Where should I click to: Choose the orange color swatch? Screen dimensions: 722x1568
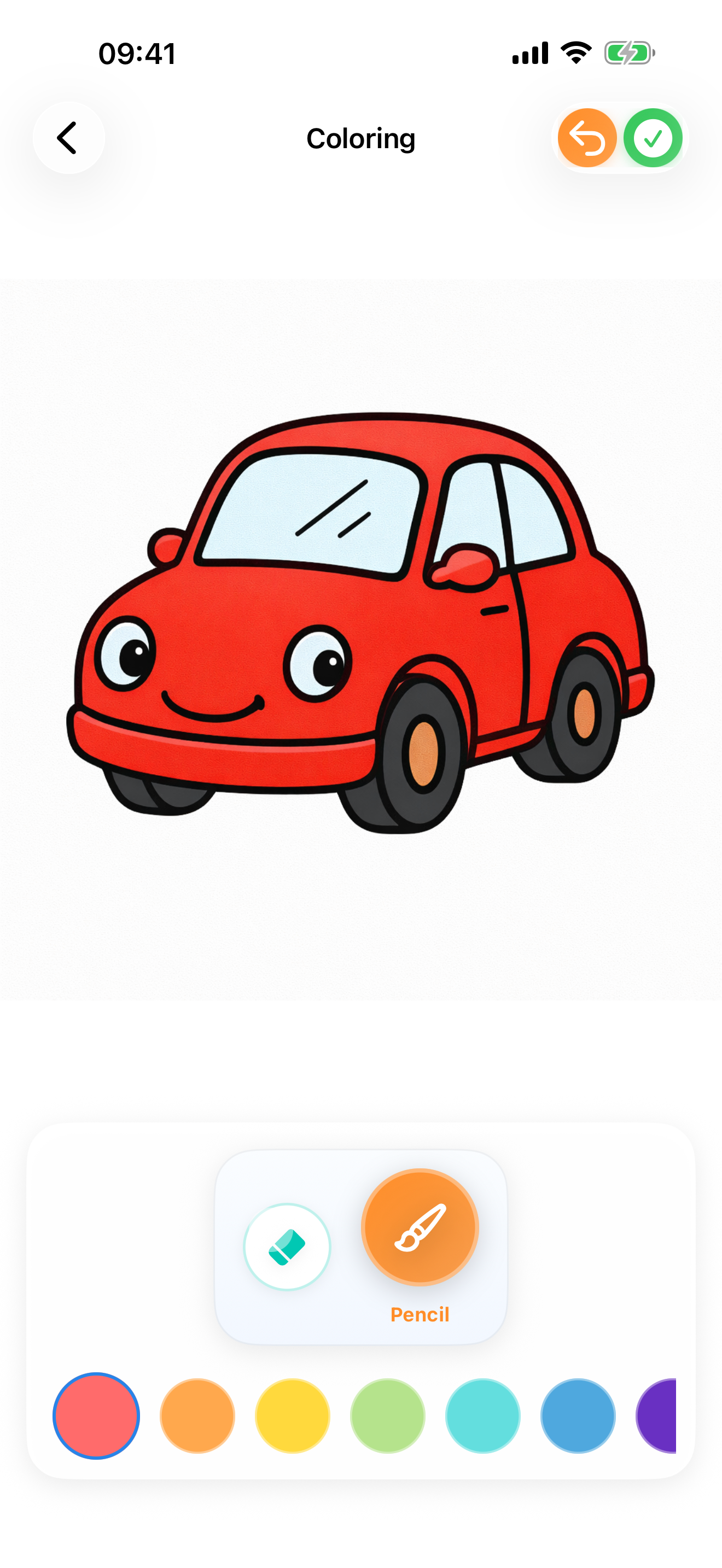[197, 1416]
